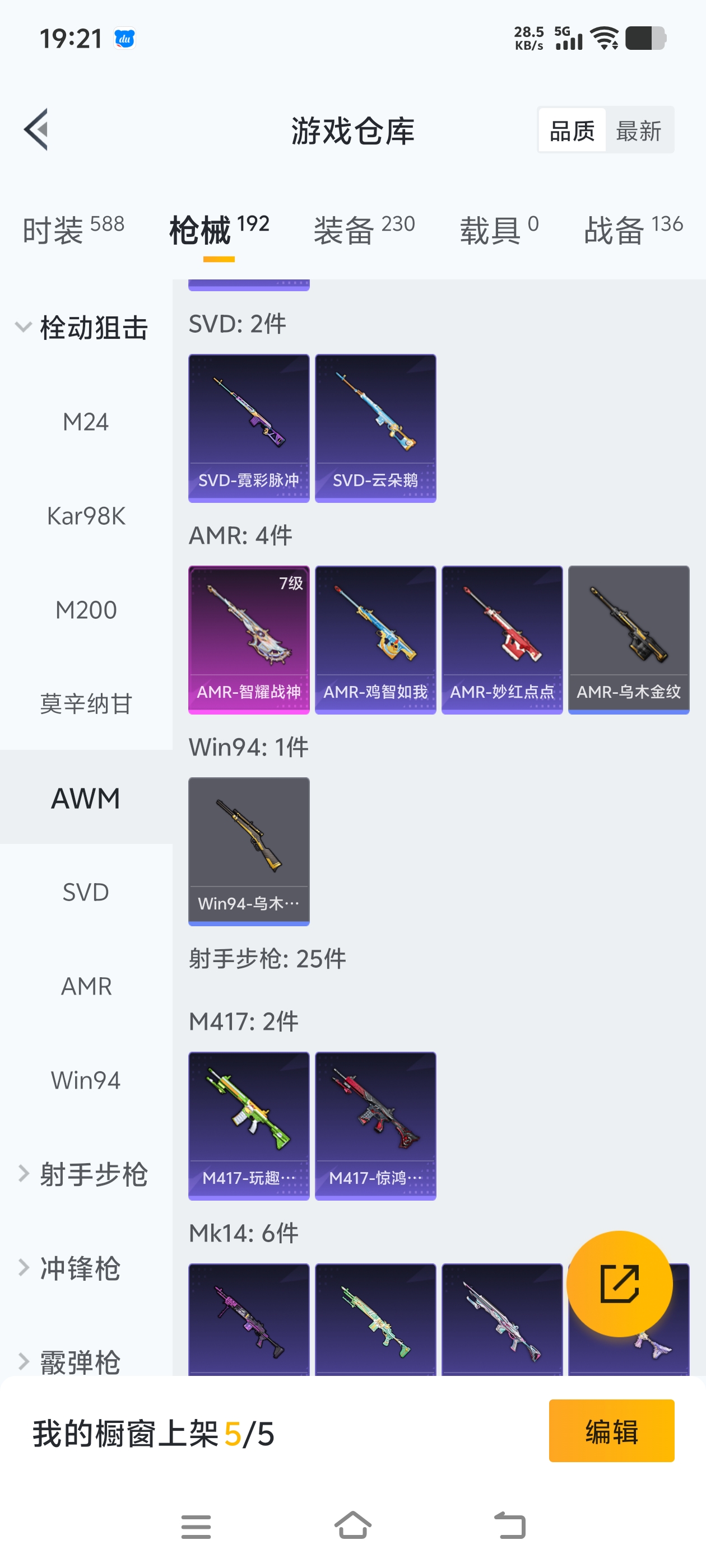The width and height of the screenshot is (706, 1568).
Task: View the SVD-云朵鹅 skin
Action: [375, 428]
